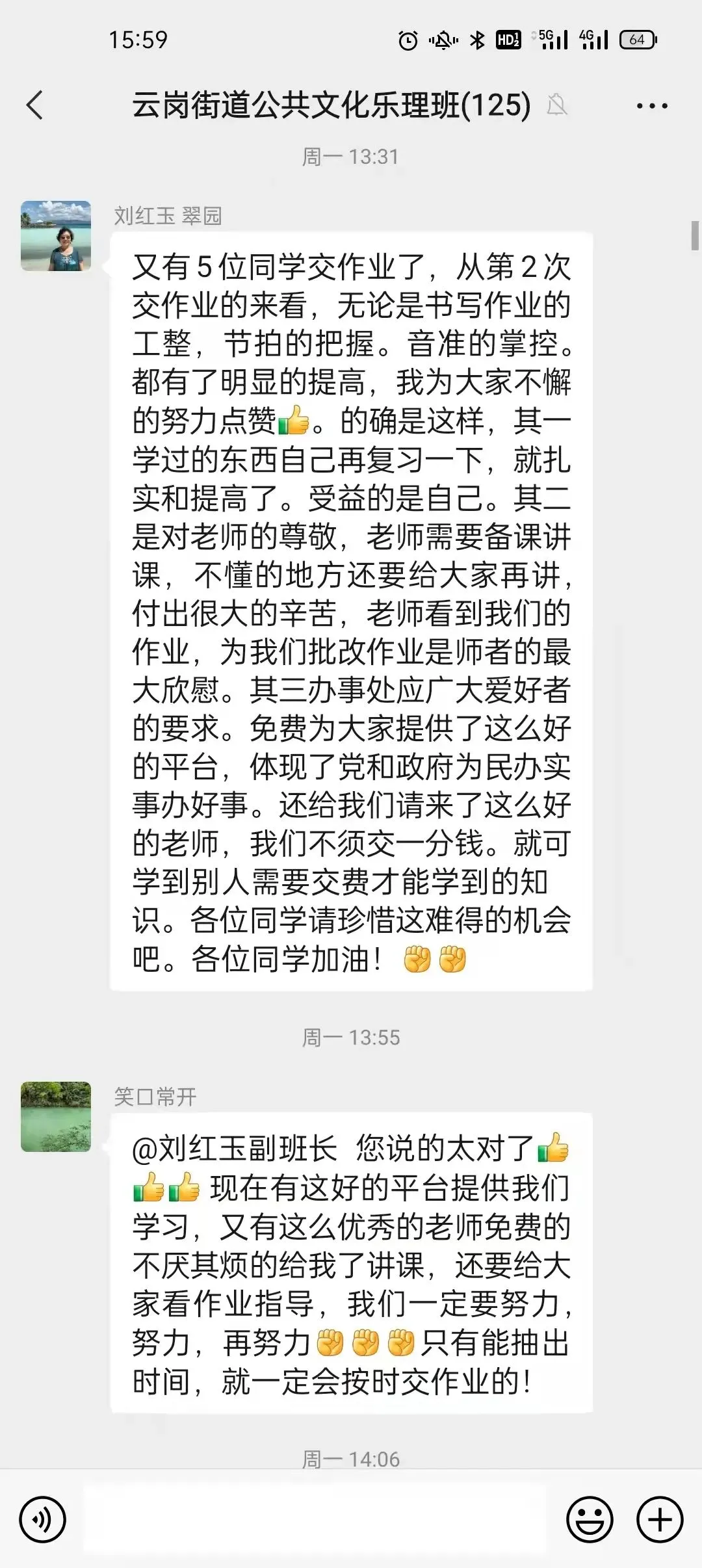Tap the back arrow to leave the chat
The height and width of the screenshot is (1568, 702).
pos(35,104)
